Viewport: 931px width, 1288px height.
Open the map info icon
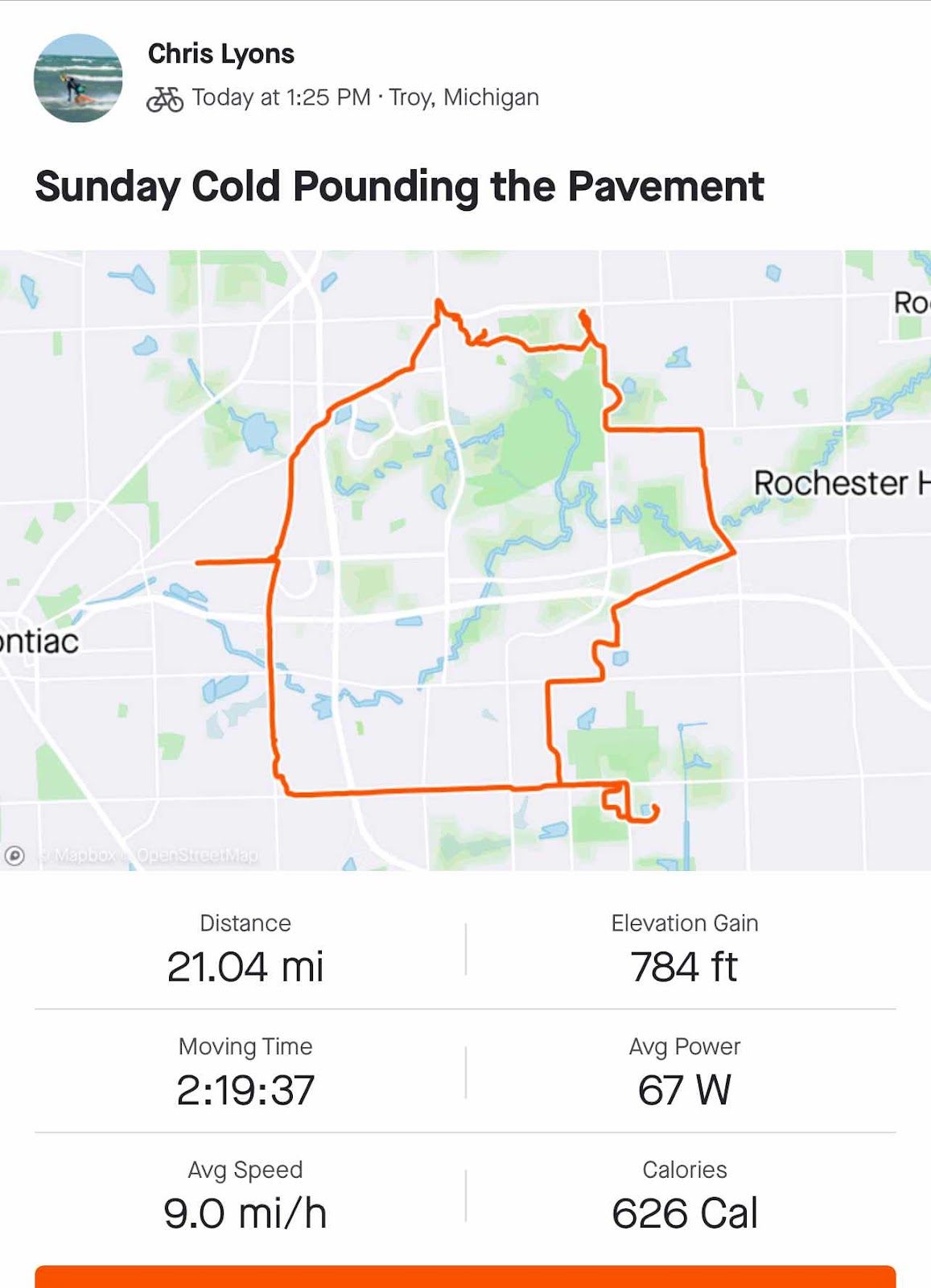coord(14,856)
